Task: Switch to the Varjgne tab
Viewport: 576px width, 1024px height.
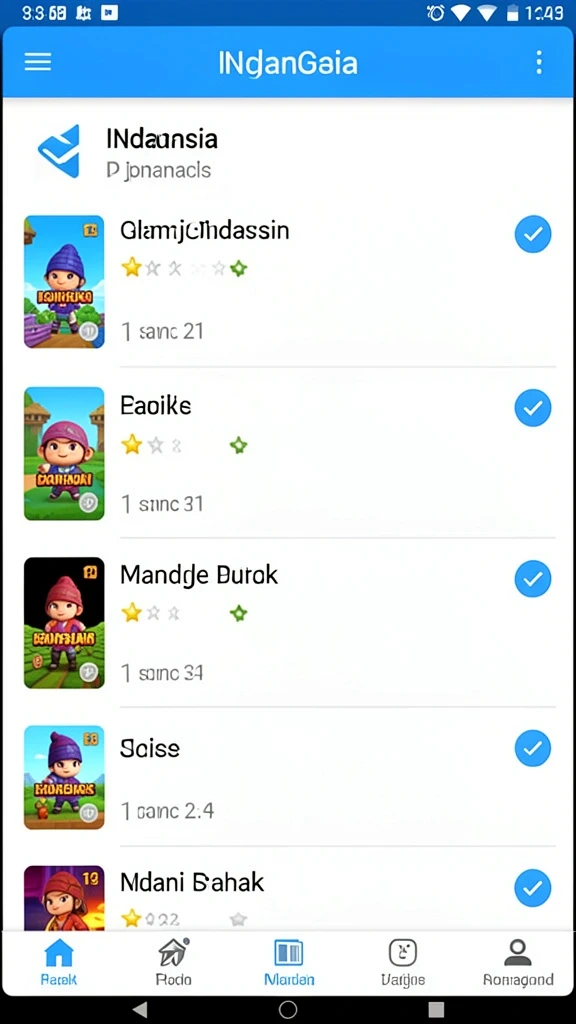Action: tap(403, 963)
